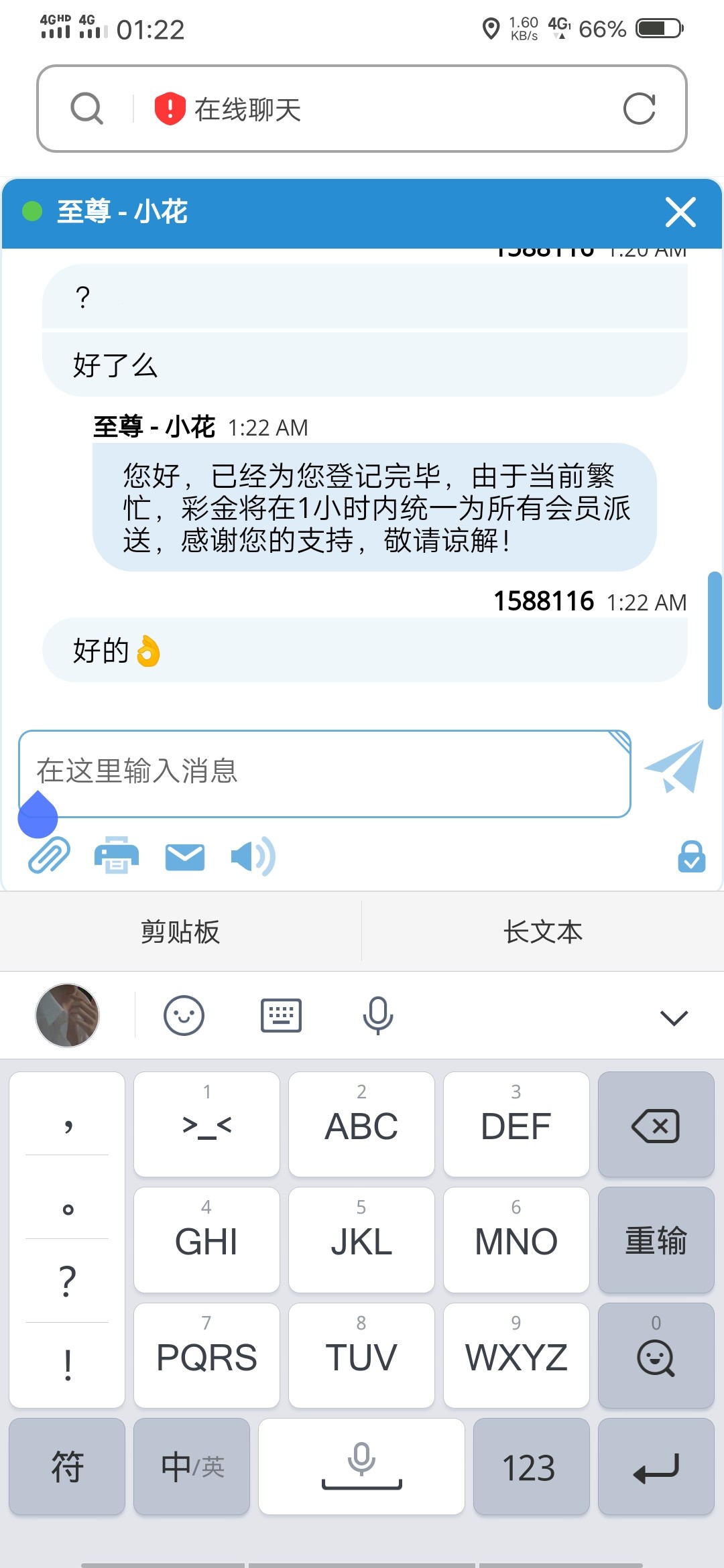This screenshot has height=1568, width=724.
Task: Tap the keyboard layout icon above the keys
Action: 281,1015
